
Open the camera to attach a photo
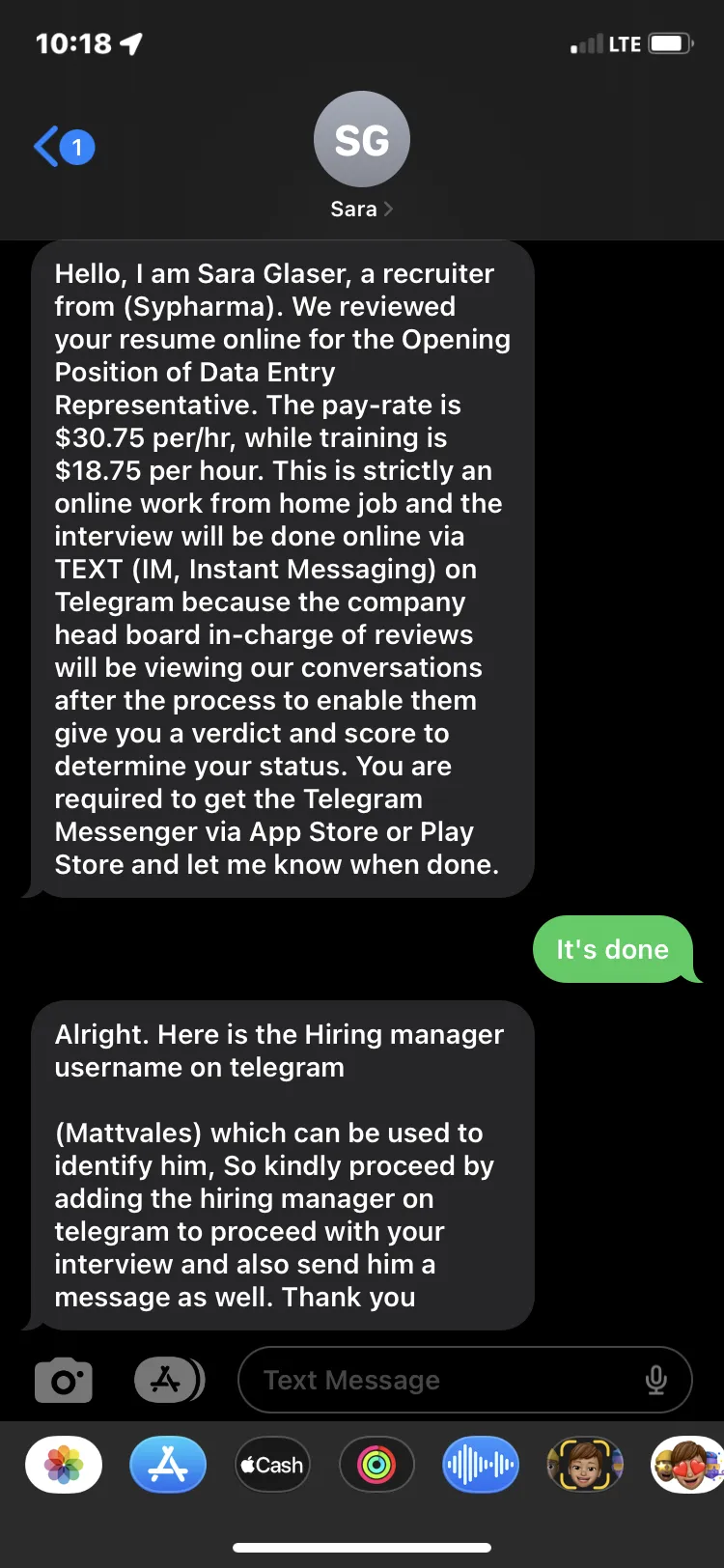click(64, 1380)
